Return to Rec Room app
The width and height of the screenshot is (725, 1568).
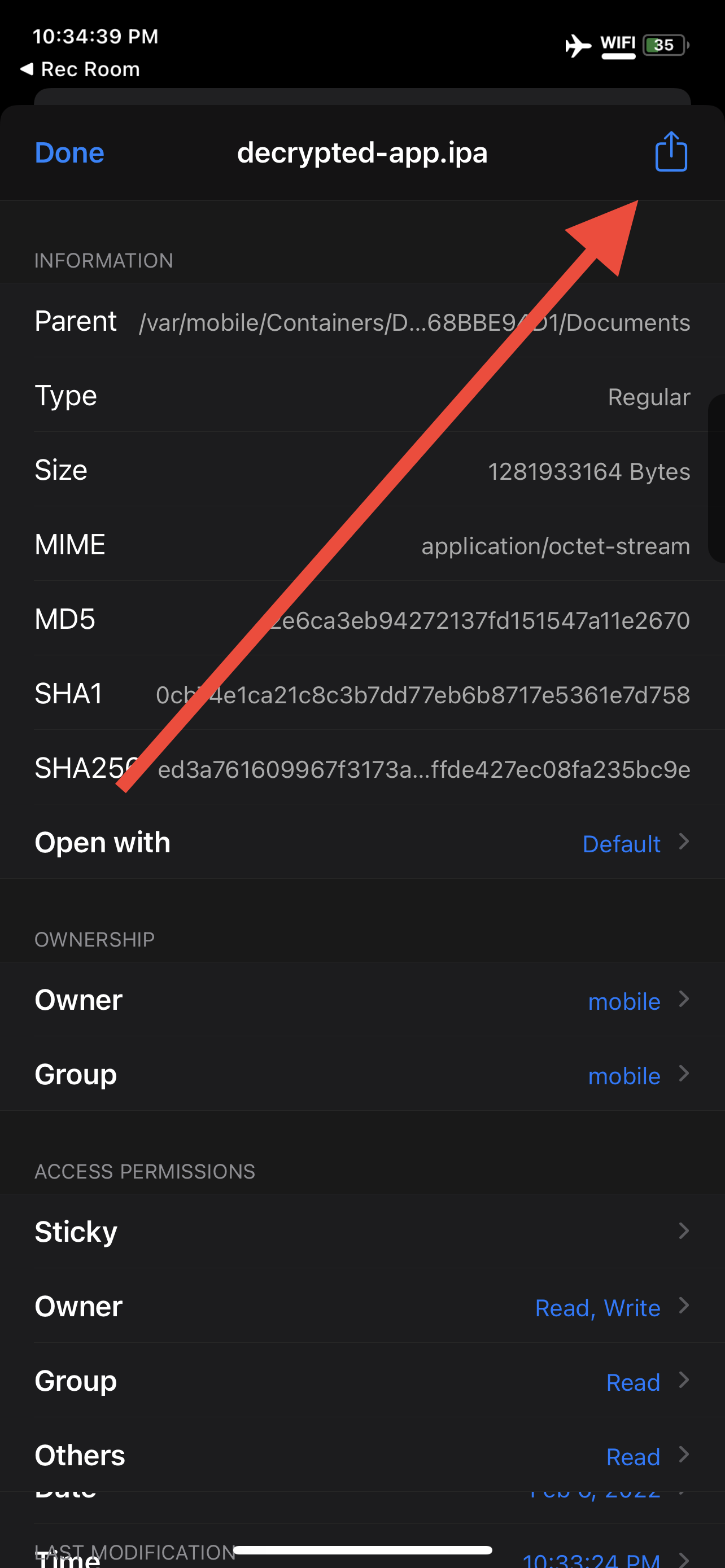point(80,69)
